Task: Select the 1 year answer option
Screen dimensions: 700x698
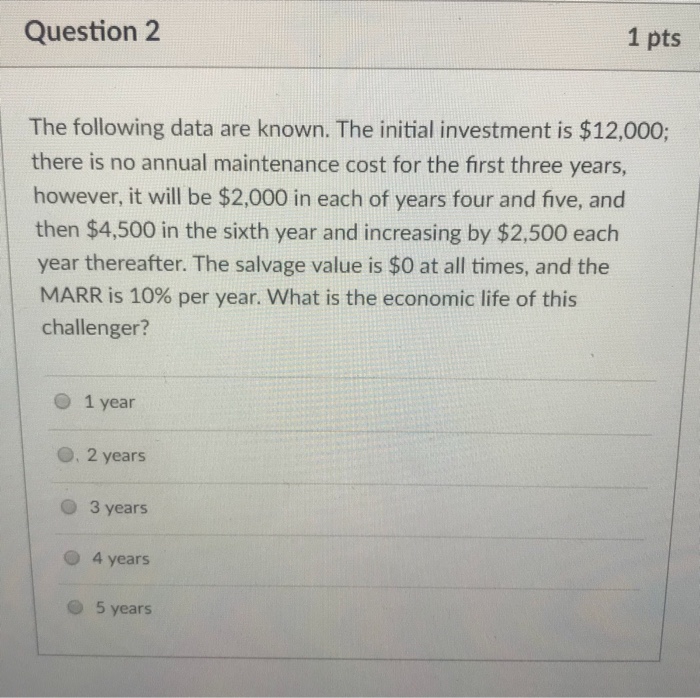Action: [63, 402]
